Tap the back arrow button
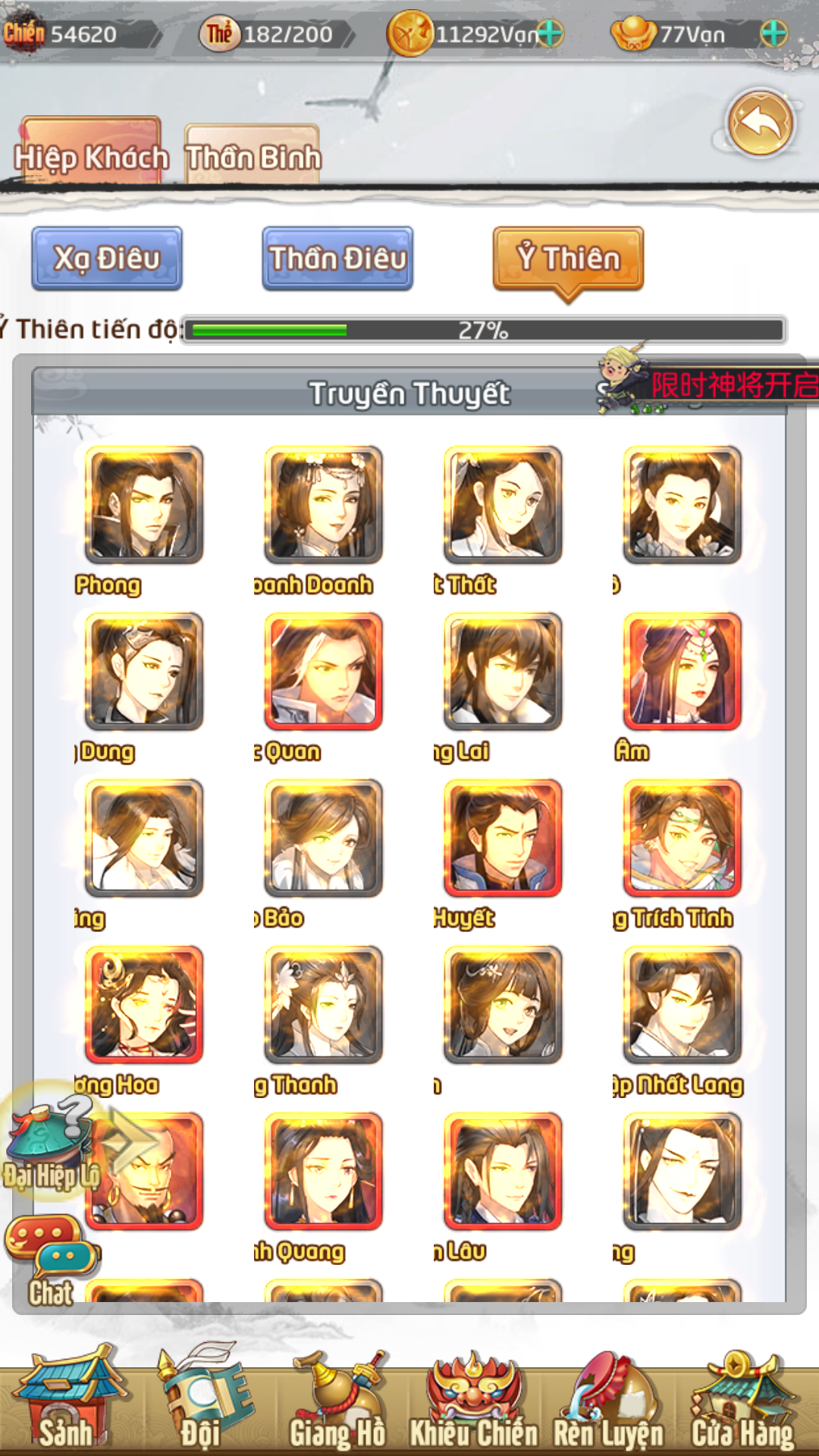Viewport: 819px width, 1456px height. pos(760,123)
